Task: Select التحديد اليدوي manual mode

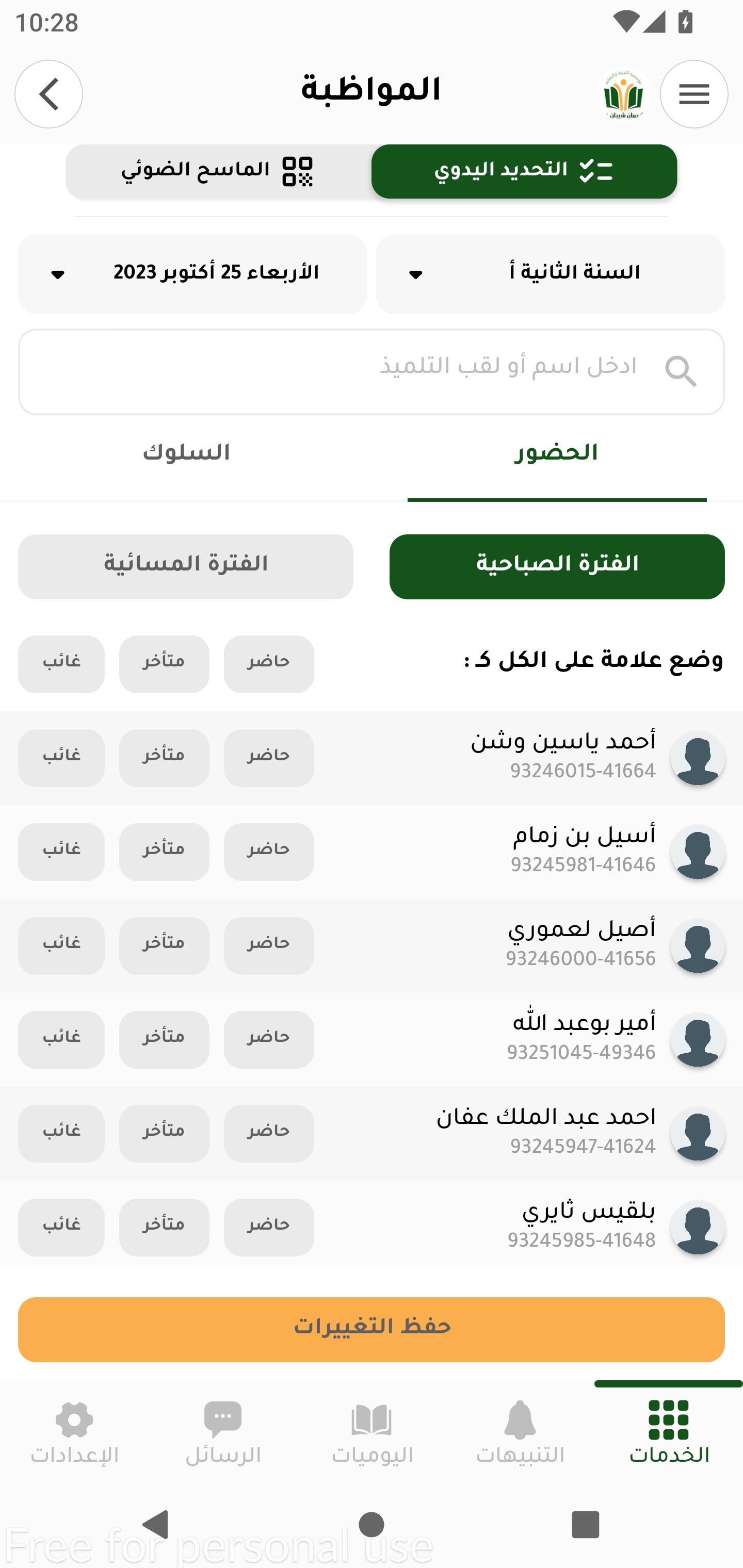Action: pyautogui.click(x=524, y=172)
